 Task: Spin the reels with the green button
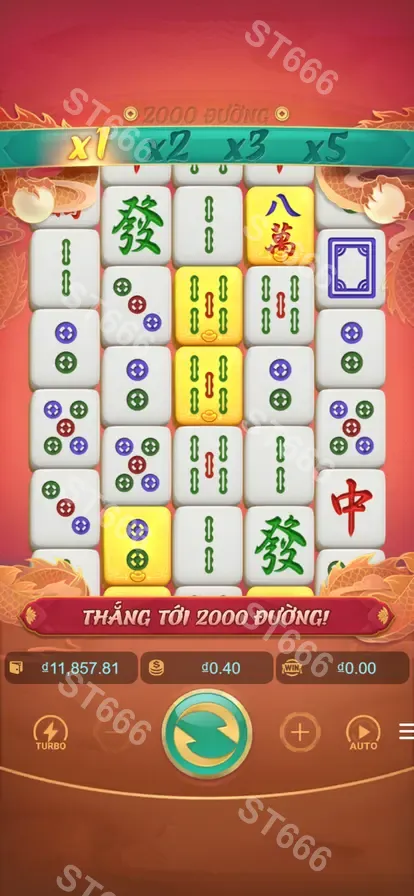tap(207, 734)
